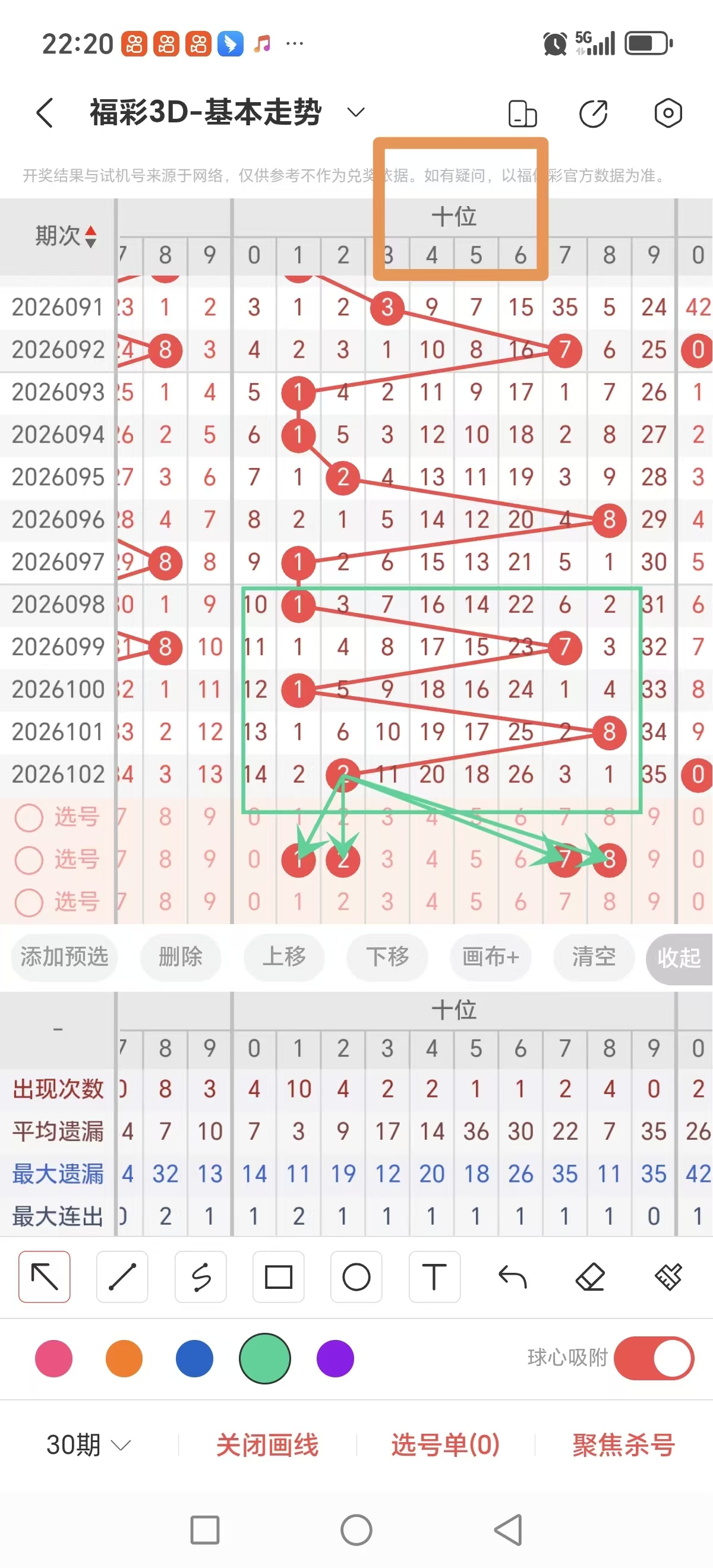
Task: Open 聚焦杀号 from bottom bar
Action: (622, 1444)
